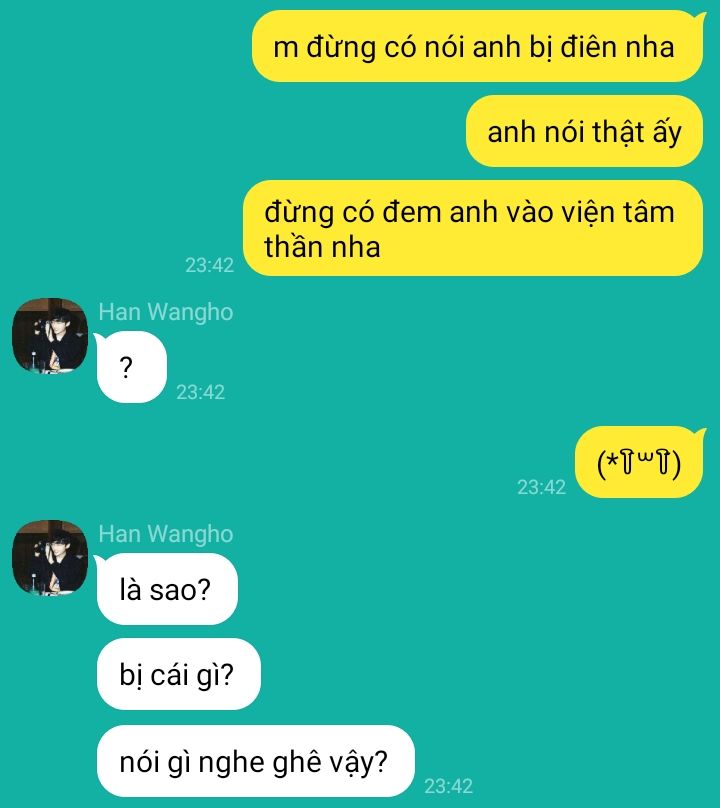The width and height of the screenshot is (720, 808).
Task: Open Han Wangho's avatar beside the "?" message
Action: 50,336
